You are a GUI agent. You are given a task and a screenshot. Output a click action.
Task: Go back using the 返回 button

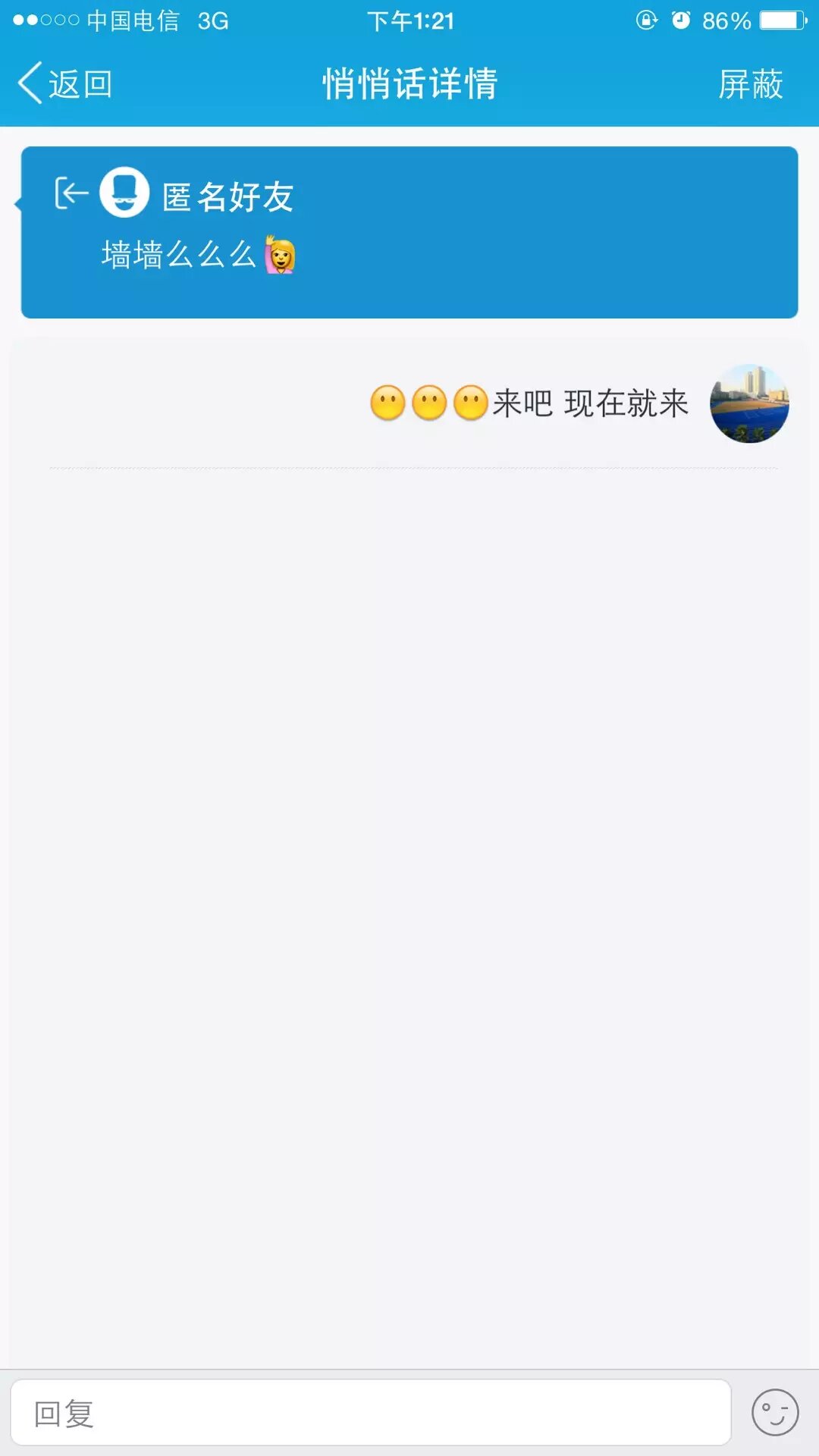[x=65, y=83]
